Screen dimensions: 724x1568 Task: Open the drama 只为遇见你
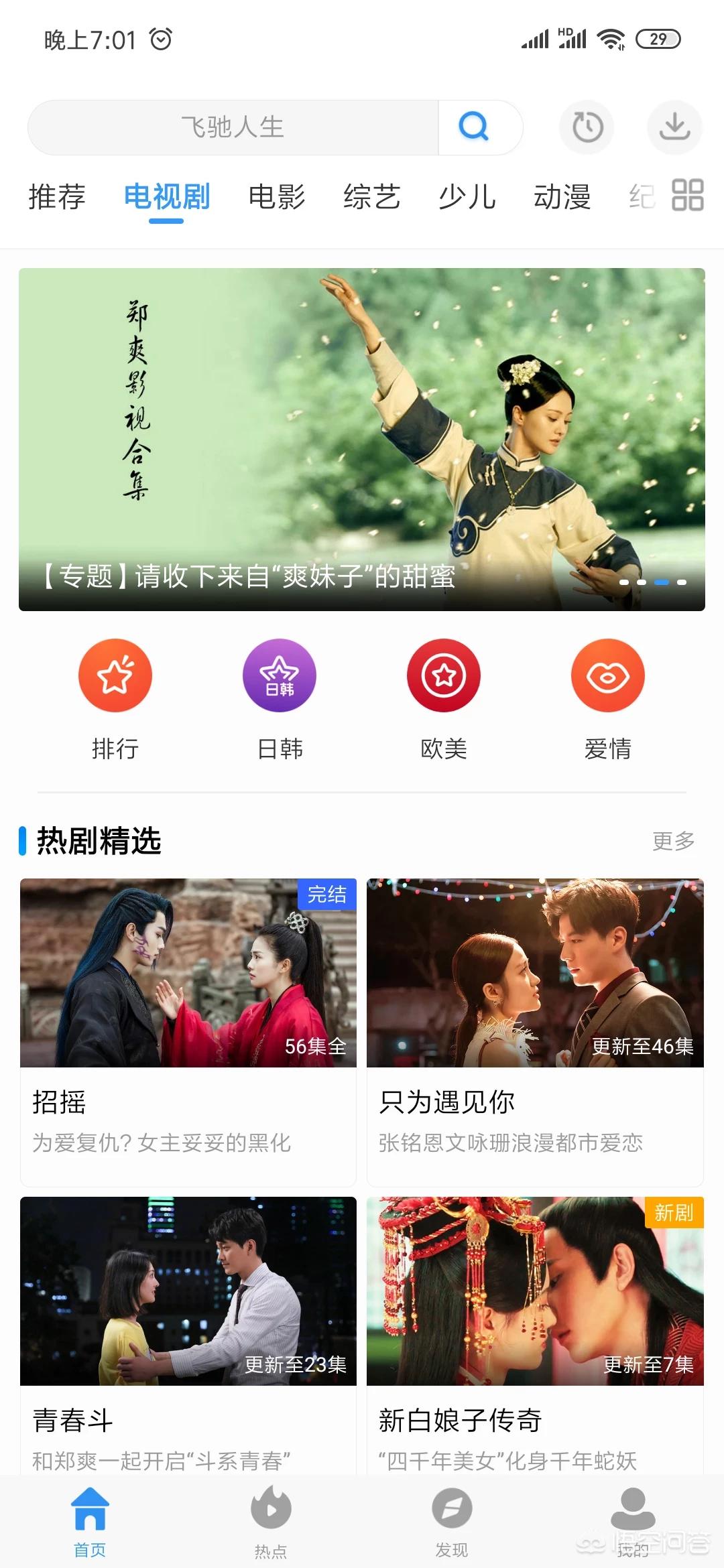535,1019
